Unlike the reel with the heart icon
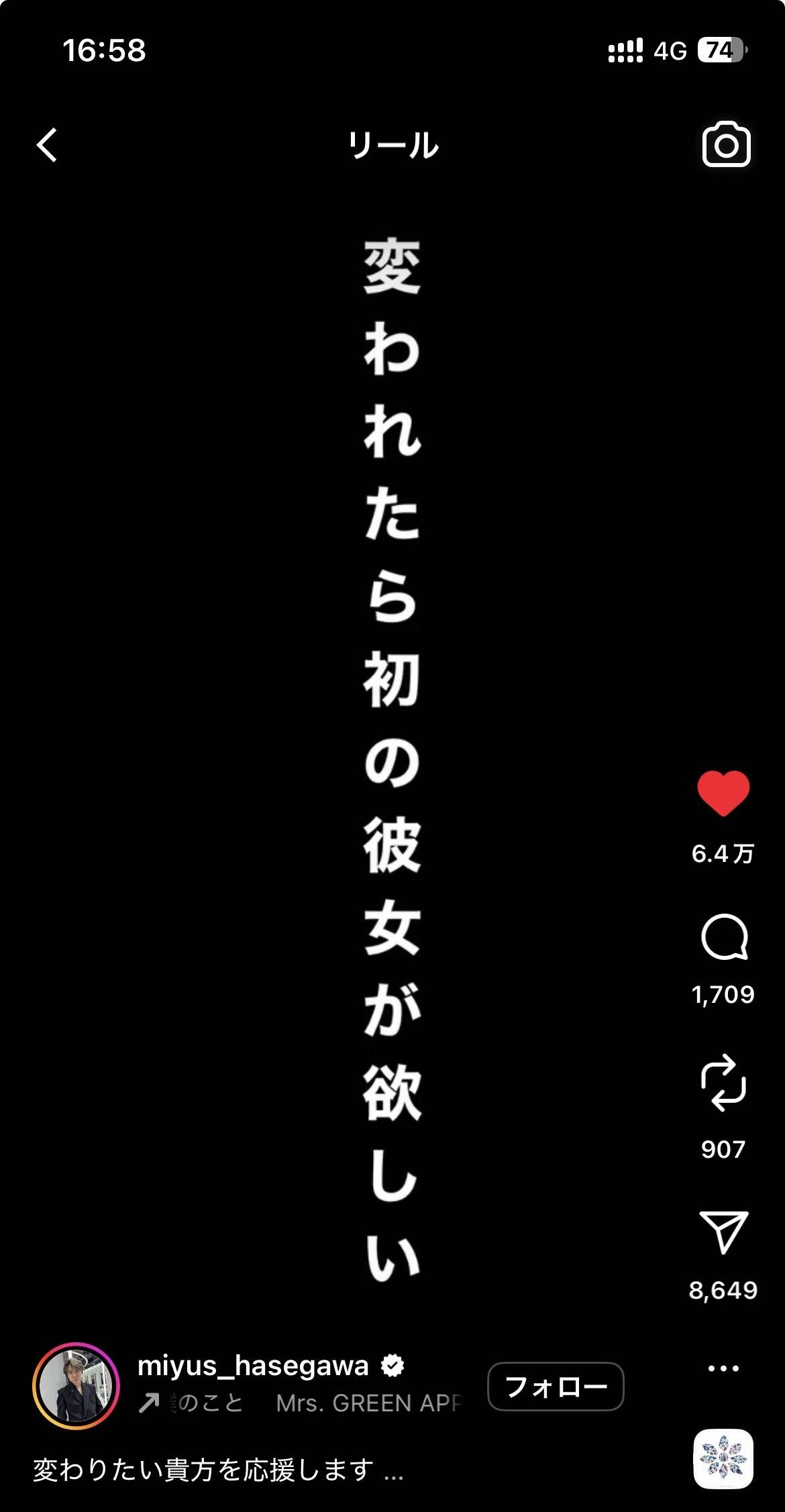This screenshot has height=1512, width=785. point(723,793)
